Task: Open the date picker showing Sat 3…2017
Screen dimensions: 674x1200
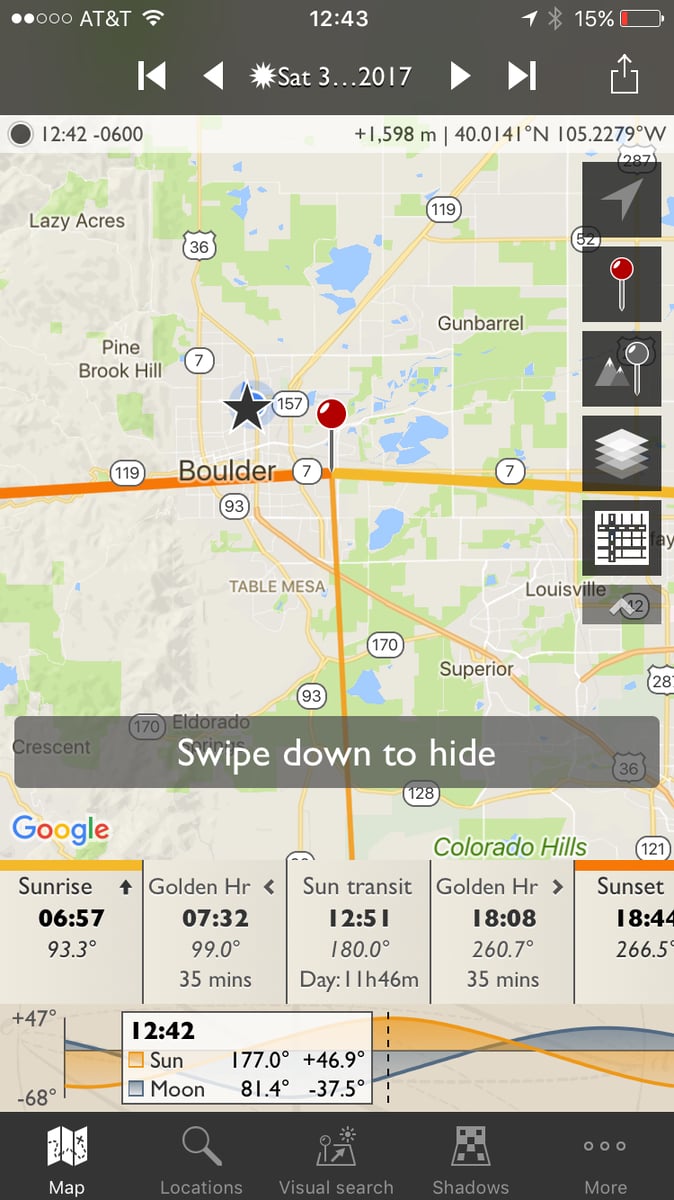Action: pos(333,76)
